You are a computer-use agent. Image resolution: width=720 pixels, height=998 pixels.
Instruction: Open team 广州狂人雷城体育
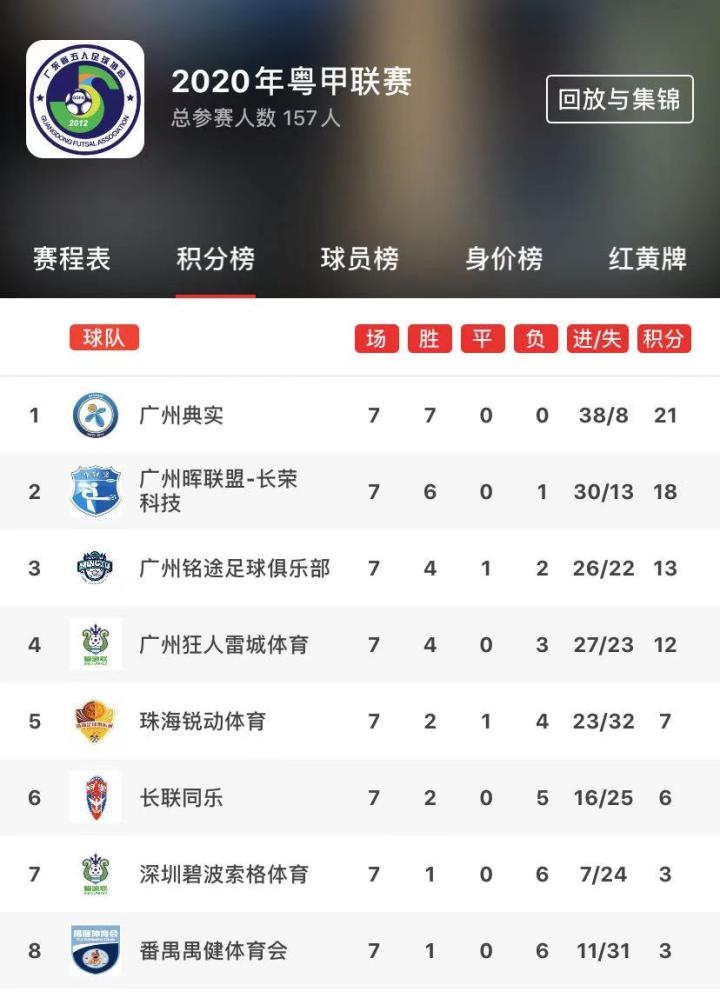pos(223,645)
